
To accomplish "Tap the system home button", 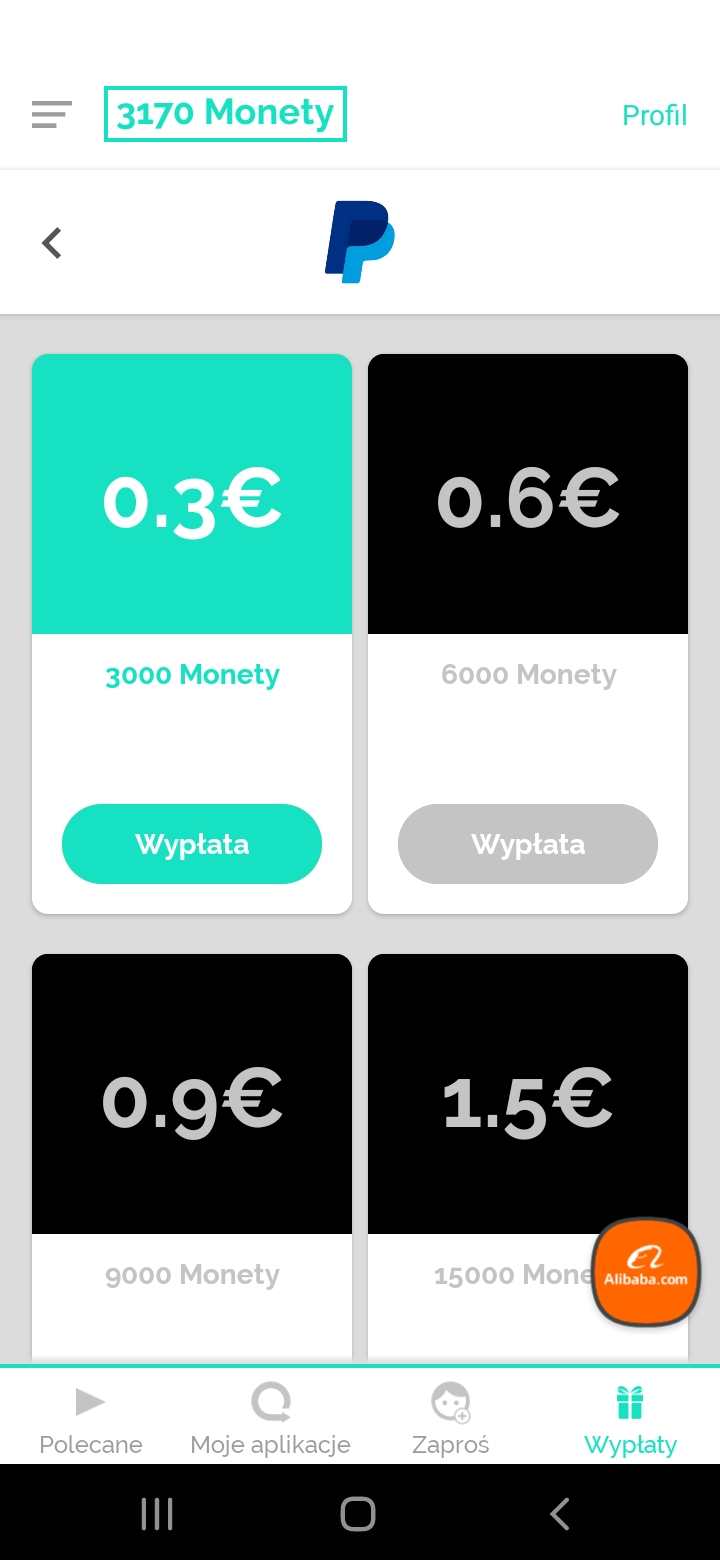I will coord(358,1513).
